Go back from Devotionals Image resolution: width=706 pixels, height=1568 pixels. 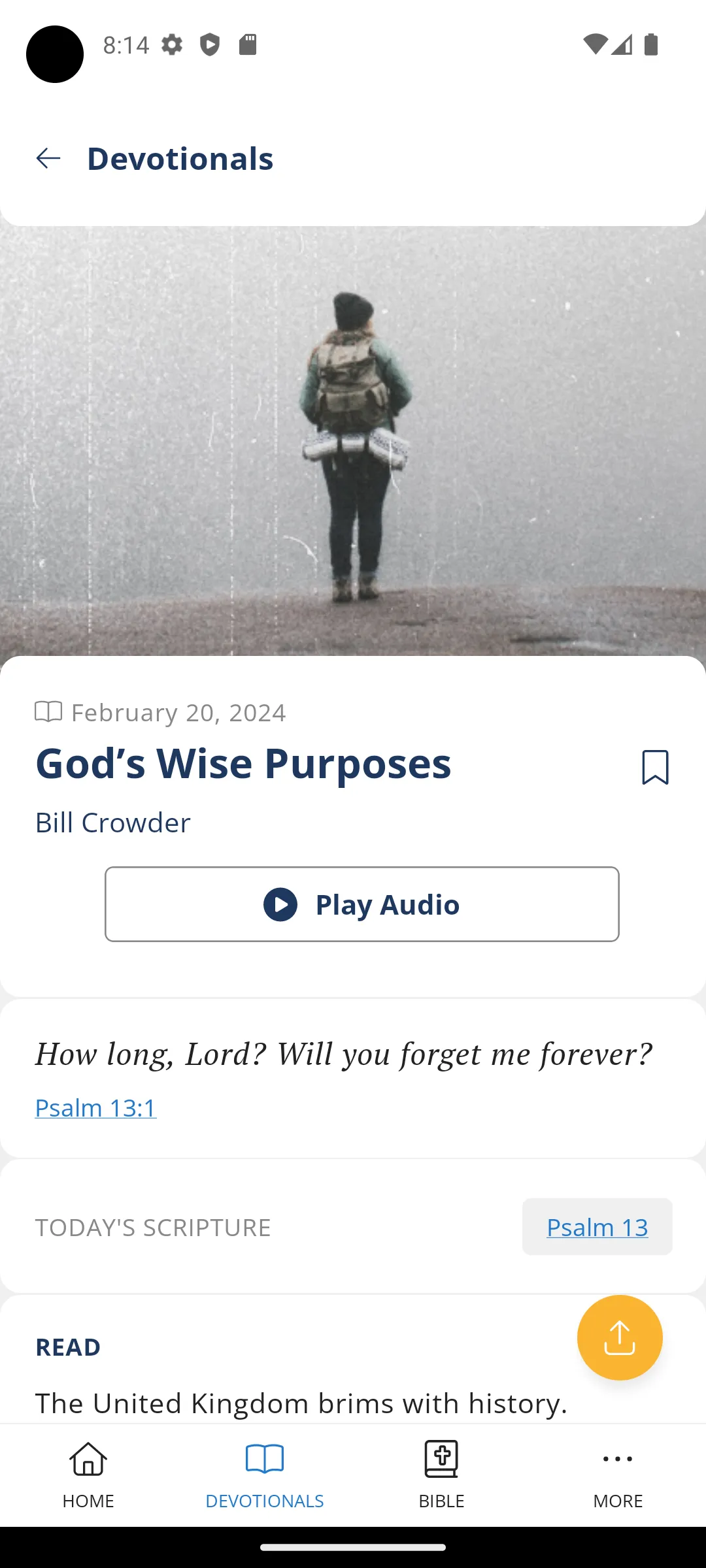click(x=48, y=158)
